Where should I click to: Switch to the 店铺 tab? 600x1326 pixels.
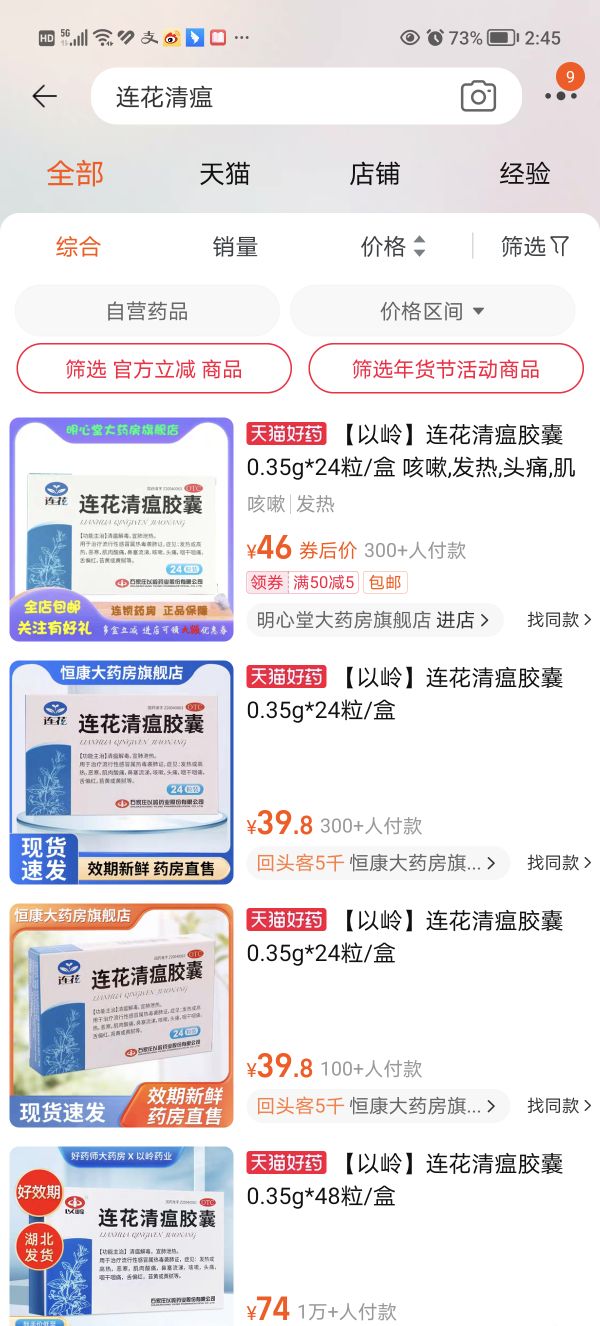point(374,173)
